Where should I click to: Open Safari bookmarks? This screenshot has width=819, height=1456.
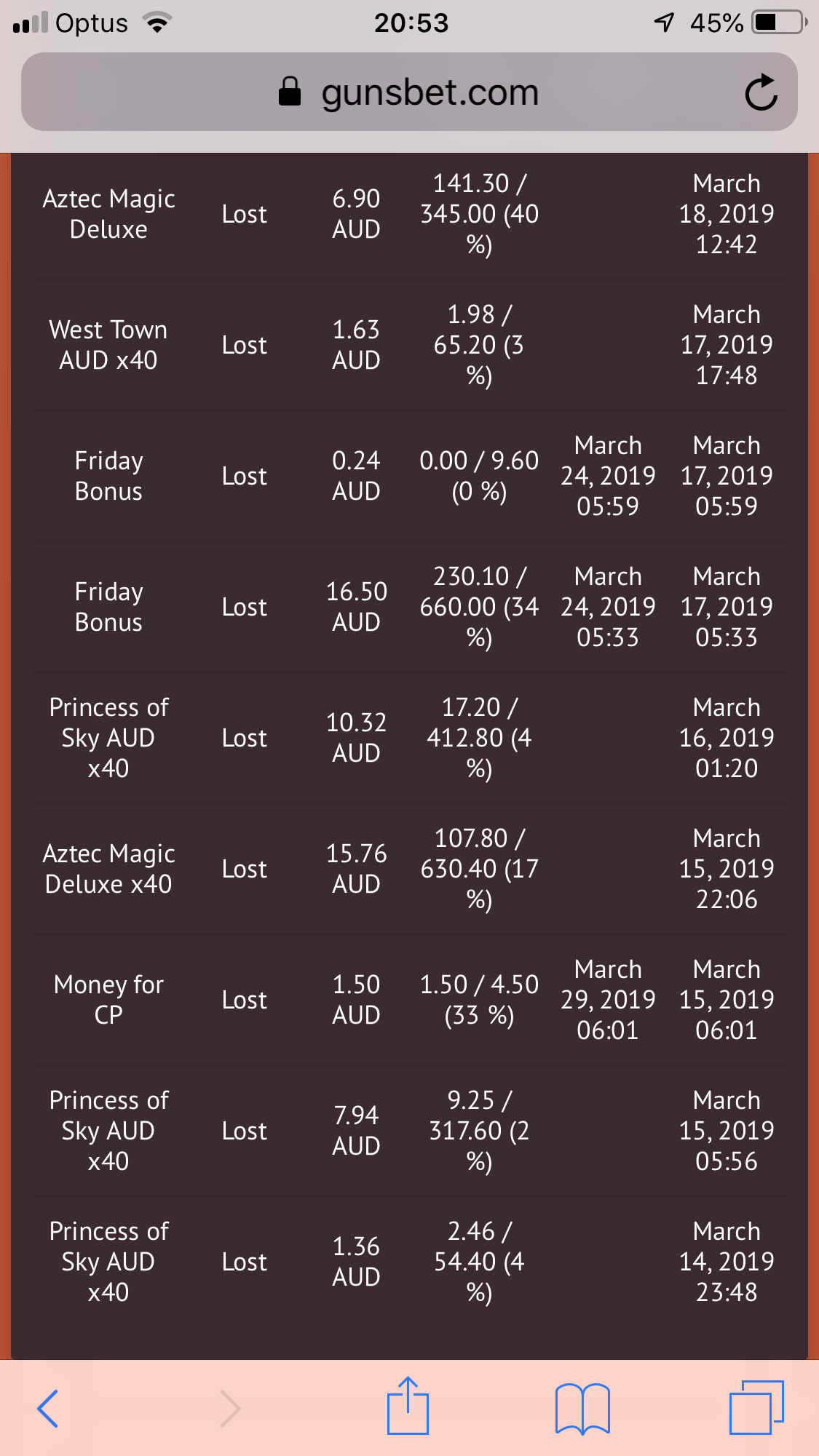[x=582, y=1409]
